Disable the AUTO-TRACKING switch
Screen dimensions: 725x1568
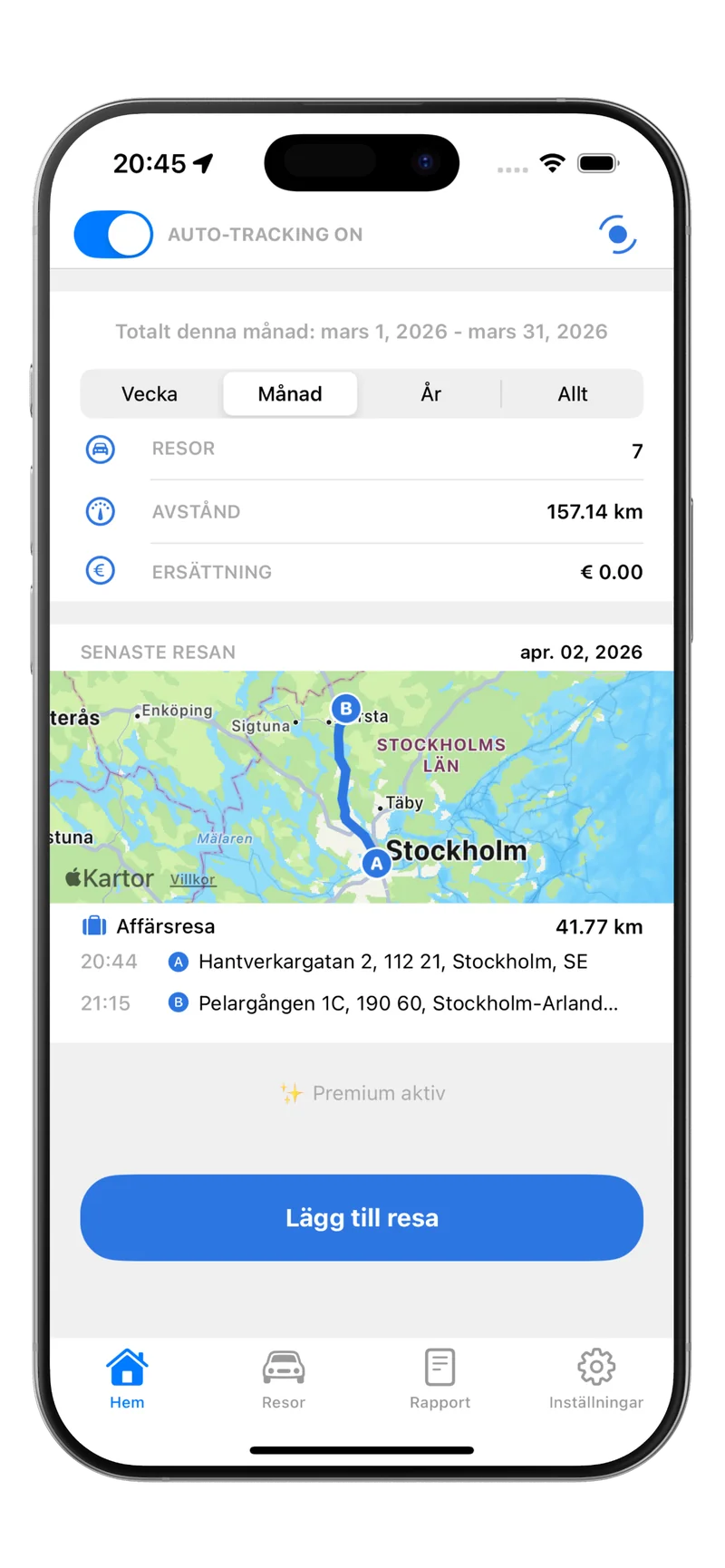click(x=112, y=234)
